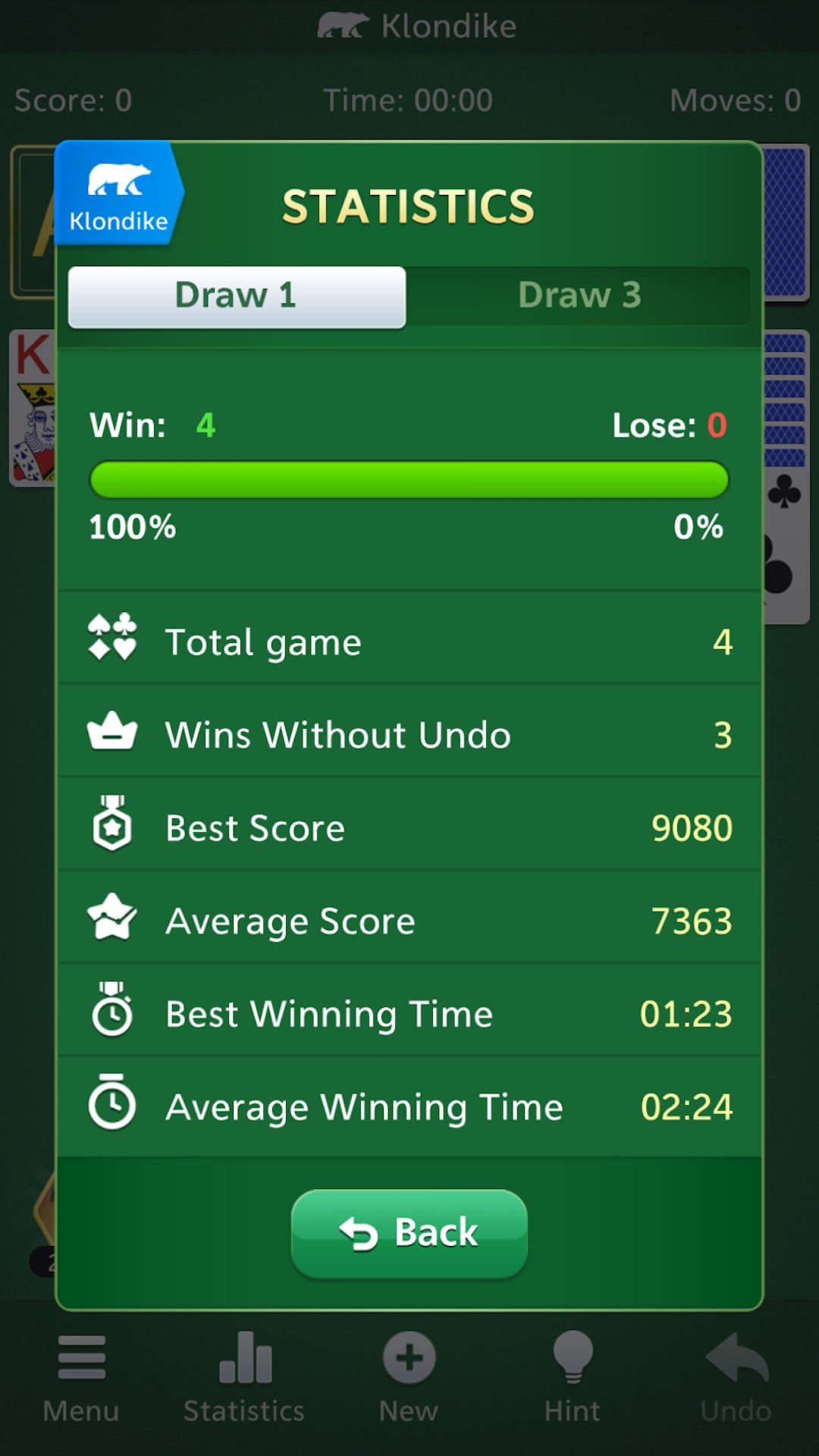This screenshot has height=1456, width=819.
Task: Select the Draw 1 statistics tab
Action: coord(237,297)
